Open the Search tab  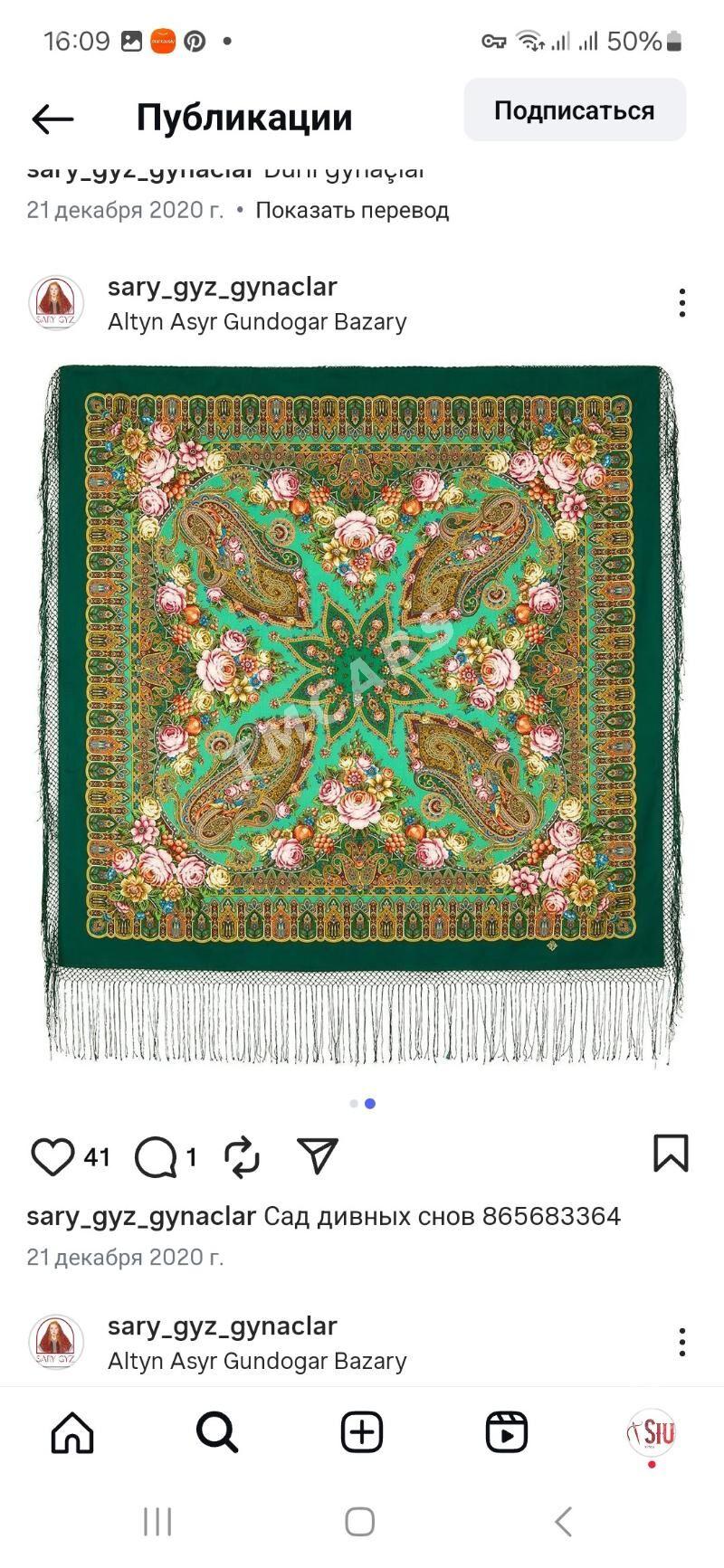pos(217,1432)
